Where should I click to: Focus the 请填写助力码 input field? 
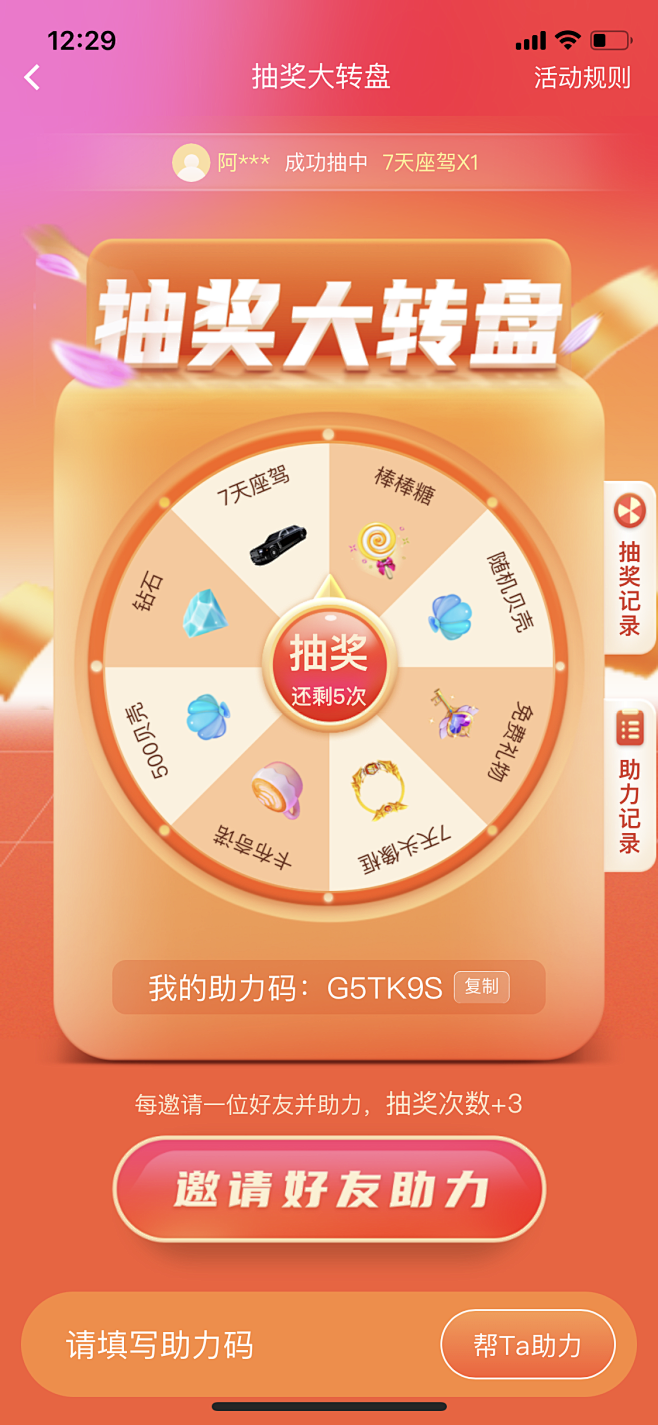click(230, 1345)
